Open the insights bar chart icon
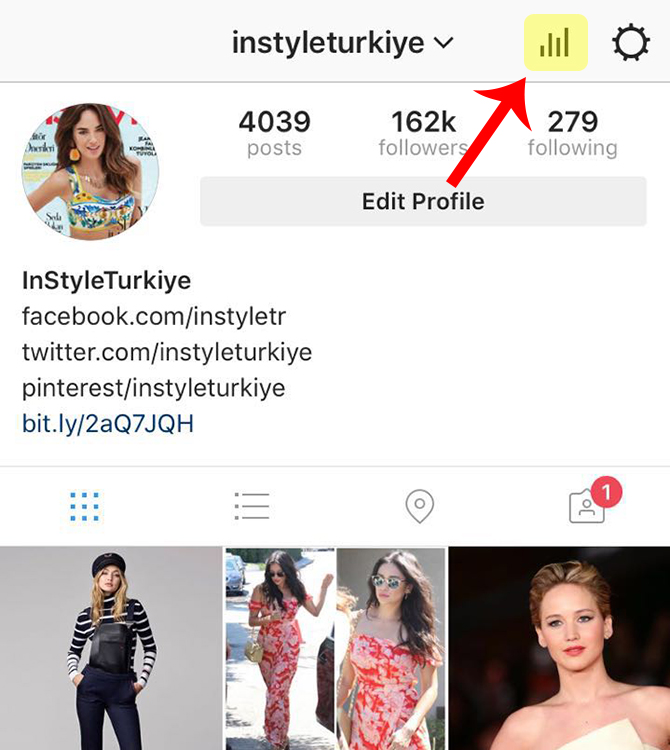Image resolution: width=670 pixels, height=750 pixels. [555, 44]
